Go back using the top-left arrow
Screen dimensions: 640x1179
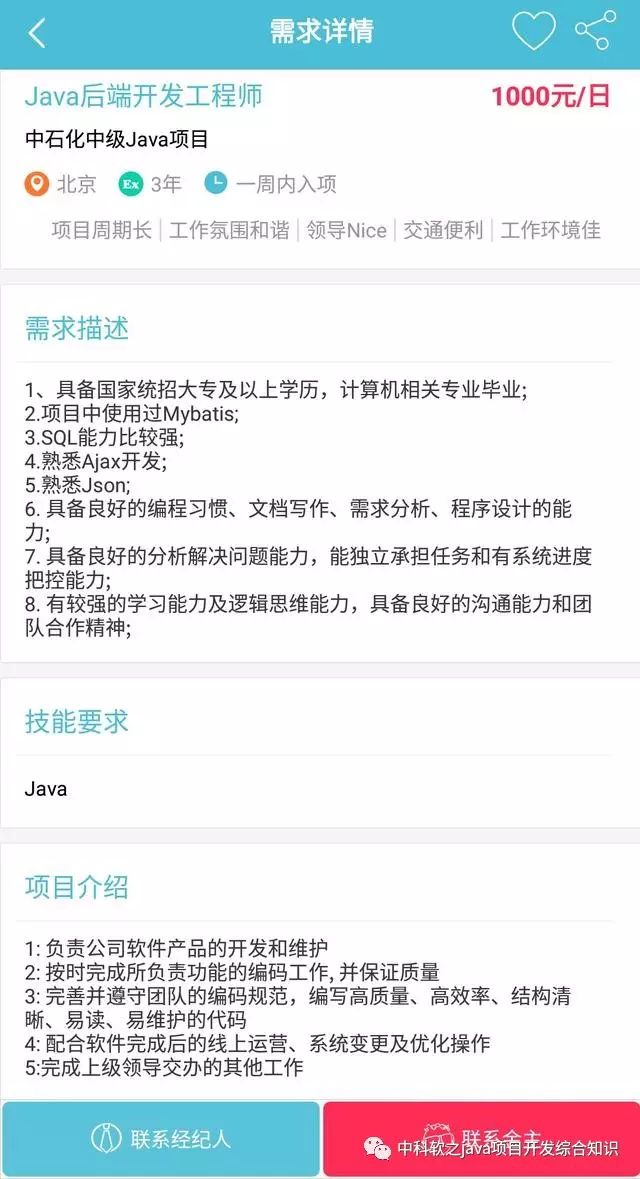[x=37, y=33]
